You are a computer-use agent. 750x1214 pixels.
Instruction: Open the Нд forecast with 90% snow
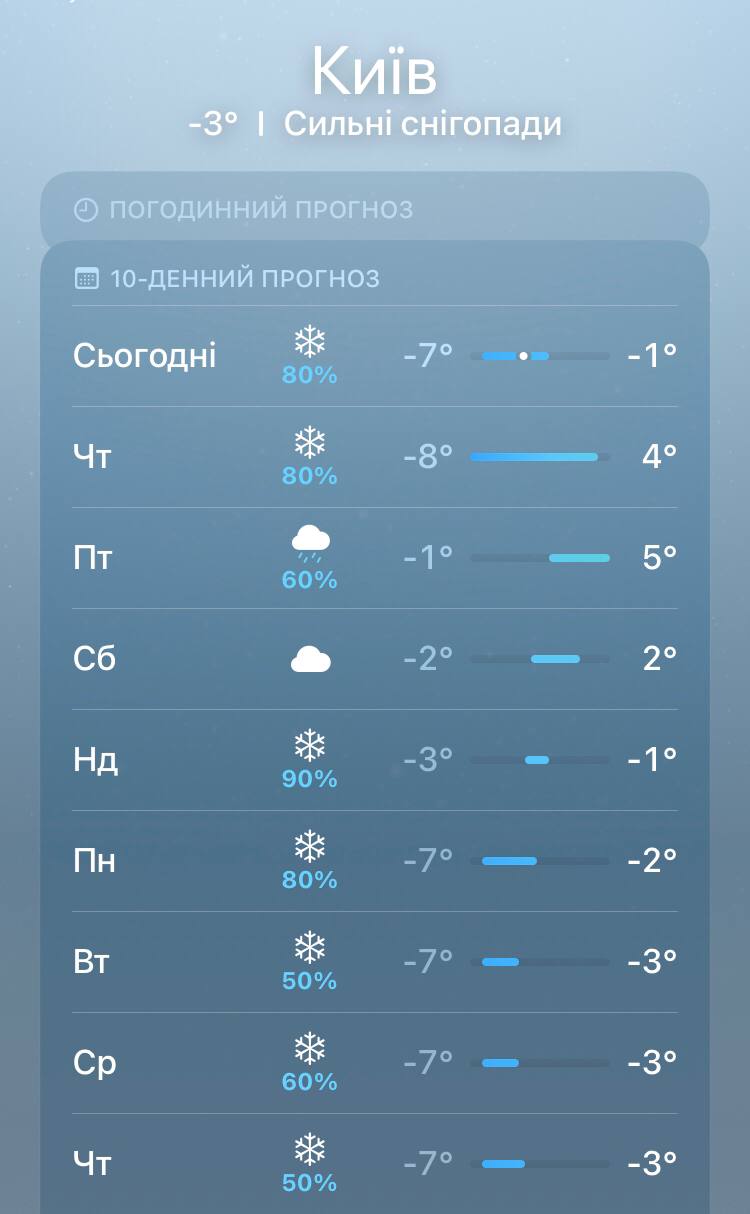tap(374, 760)
